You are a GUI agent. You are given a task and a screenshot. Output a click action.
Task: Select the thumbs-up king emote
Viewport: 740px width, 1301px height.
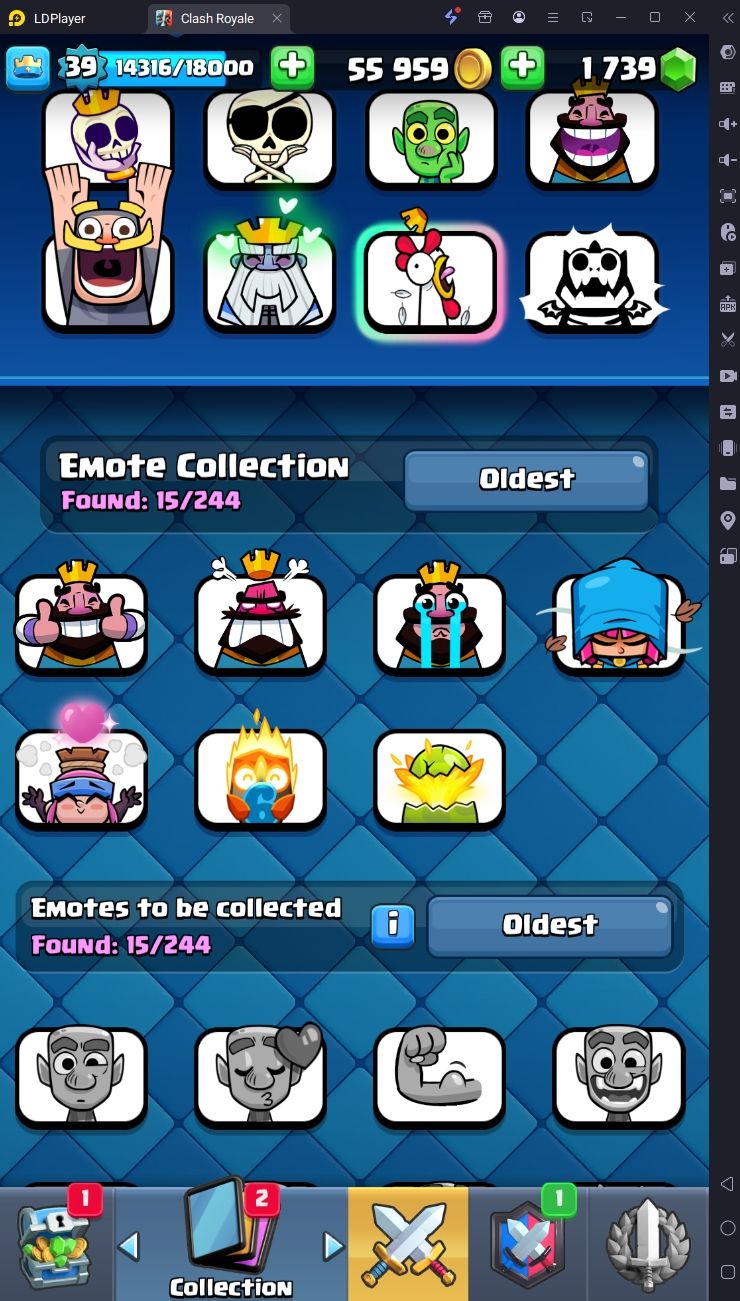pyautogui.click(x=81, y=622)
